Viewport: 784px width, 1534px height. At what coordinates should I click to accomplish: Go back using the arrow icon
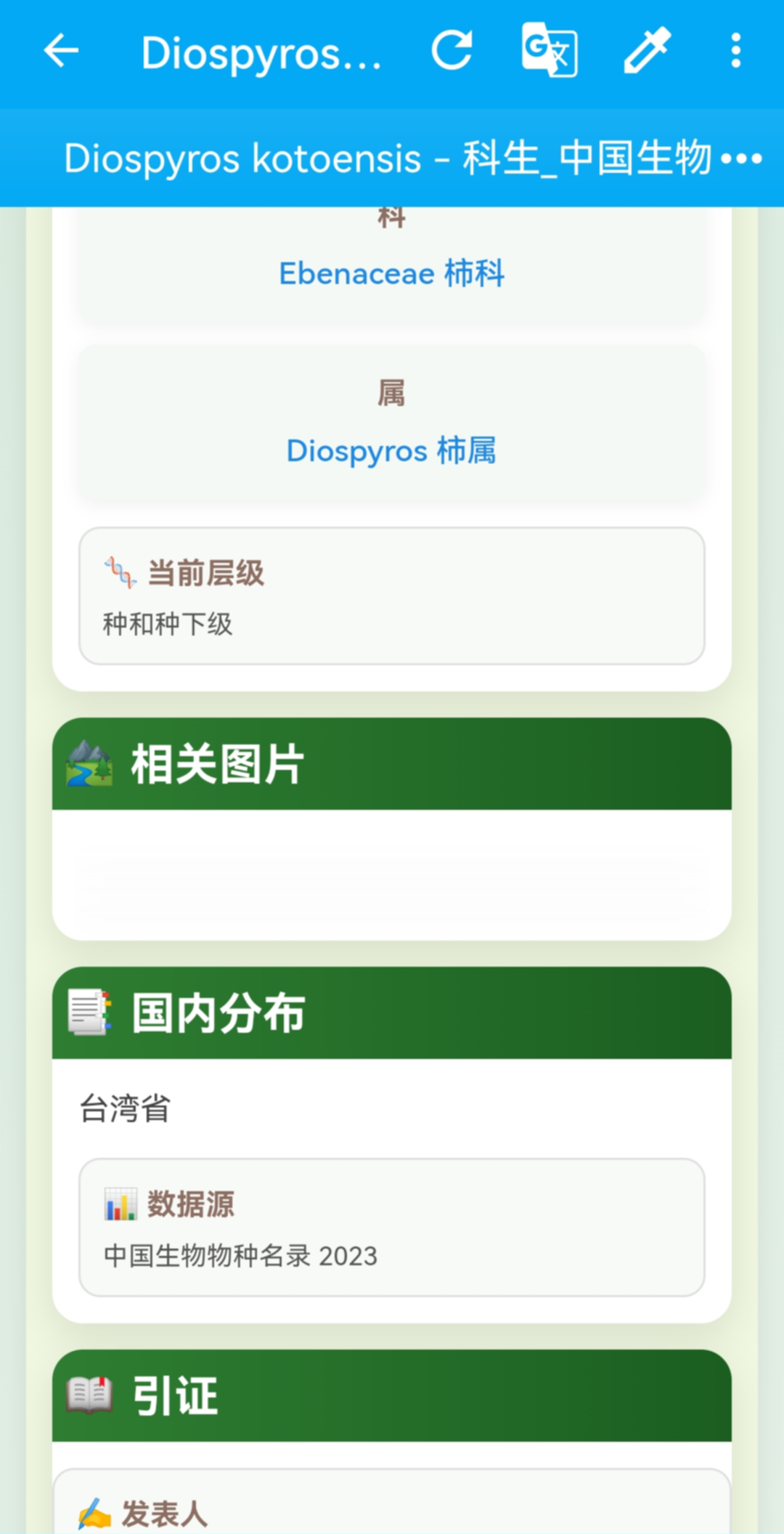coord(61,51)
